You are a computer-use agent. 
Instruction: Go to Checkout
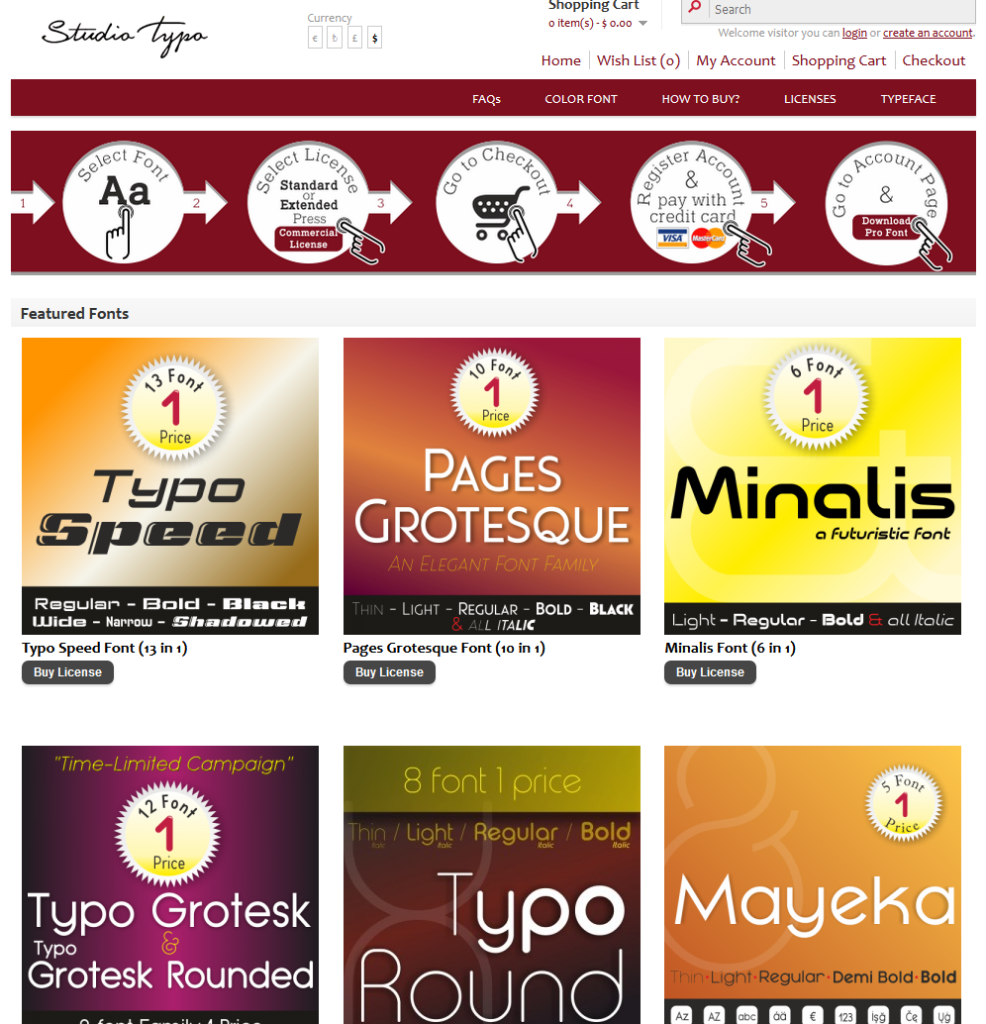pos(933,61)
